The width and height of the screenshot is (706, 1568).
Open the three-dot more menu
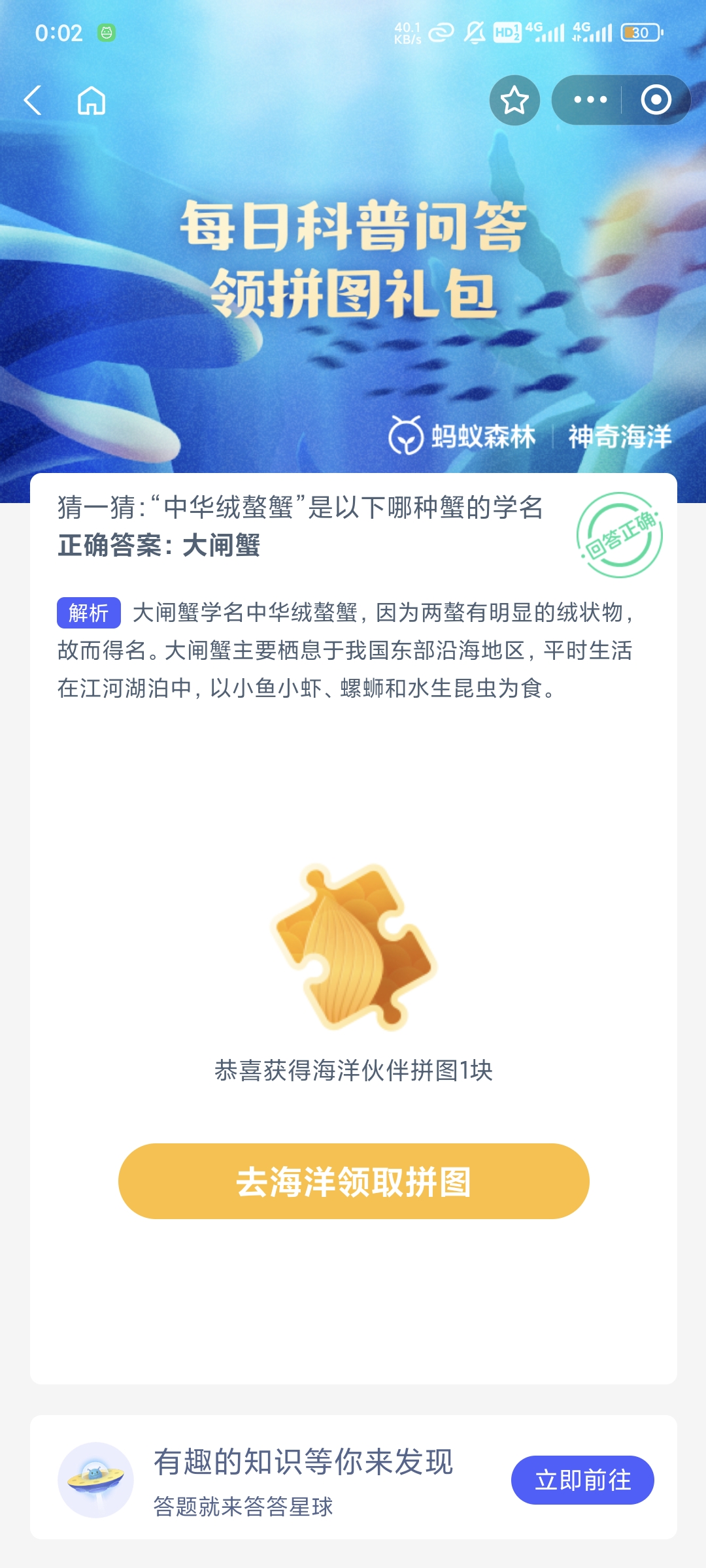pyautogui.click(x=590, y=100)
